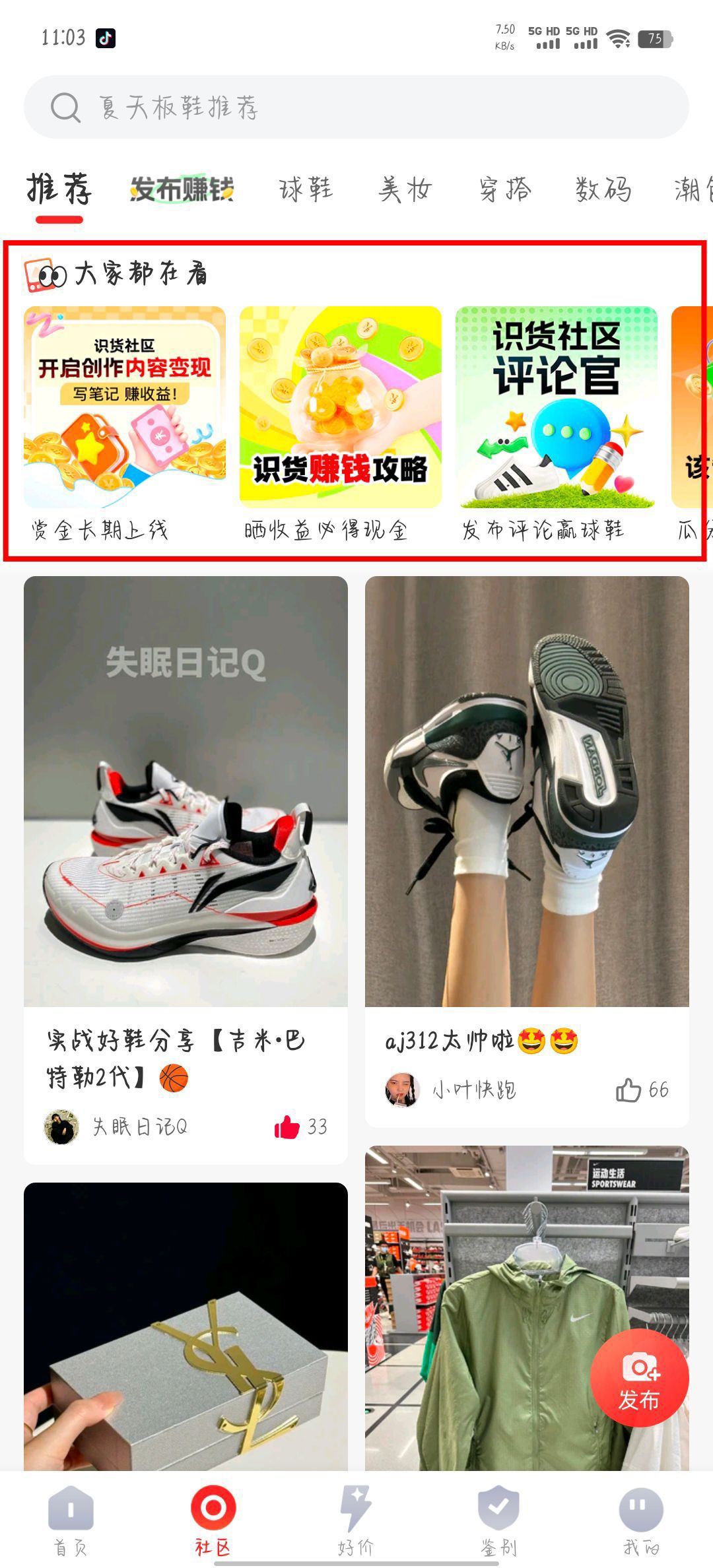Viewport: 713px width, 1568px height.
Task: Open the search box 夏天板鞋推荐
Action: point(356,107)
